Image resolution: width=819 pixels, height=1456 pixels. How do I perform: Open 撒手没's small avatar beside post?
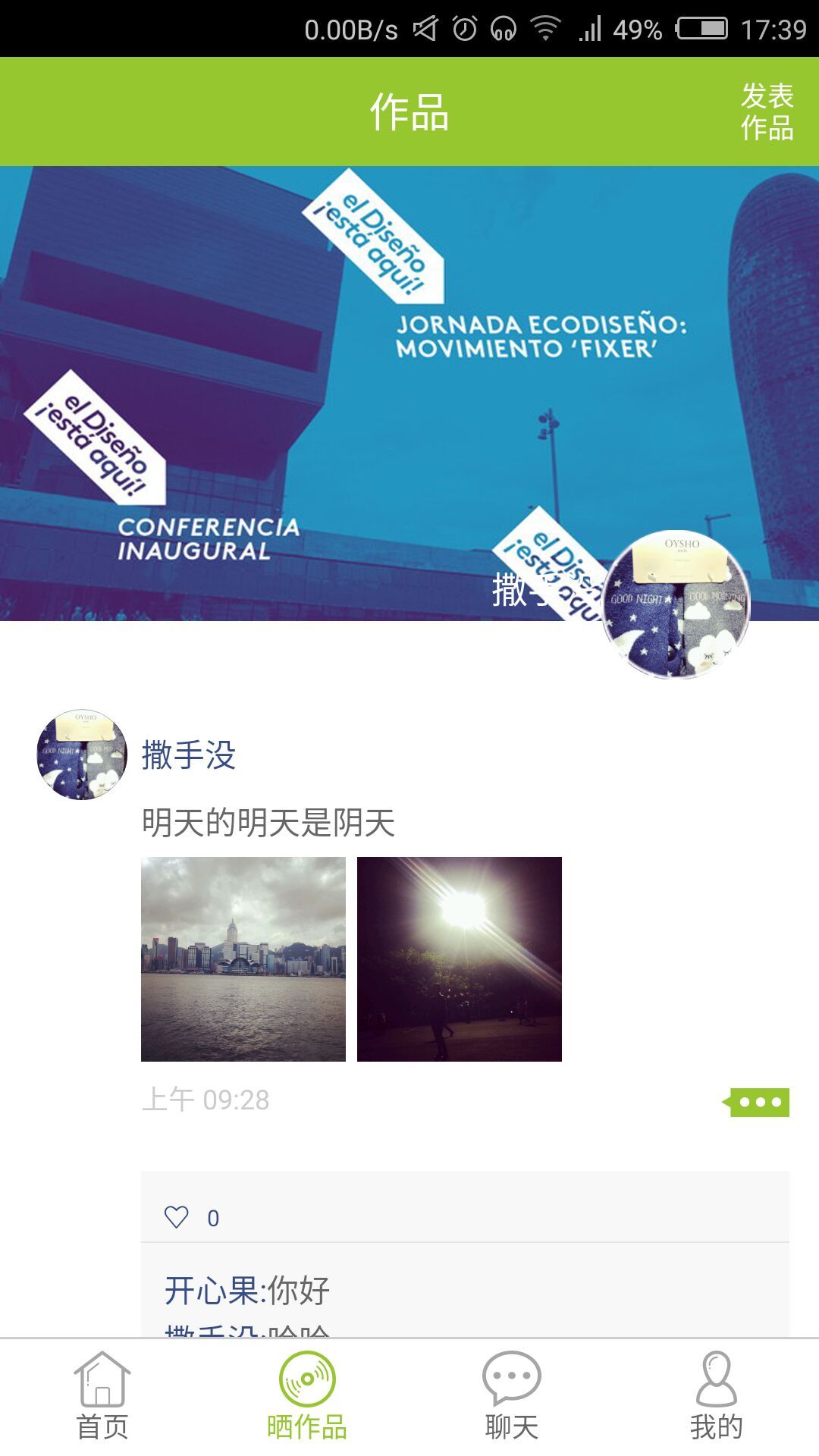pyautogui.click(x=82, y=755)
